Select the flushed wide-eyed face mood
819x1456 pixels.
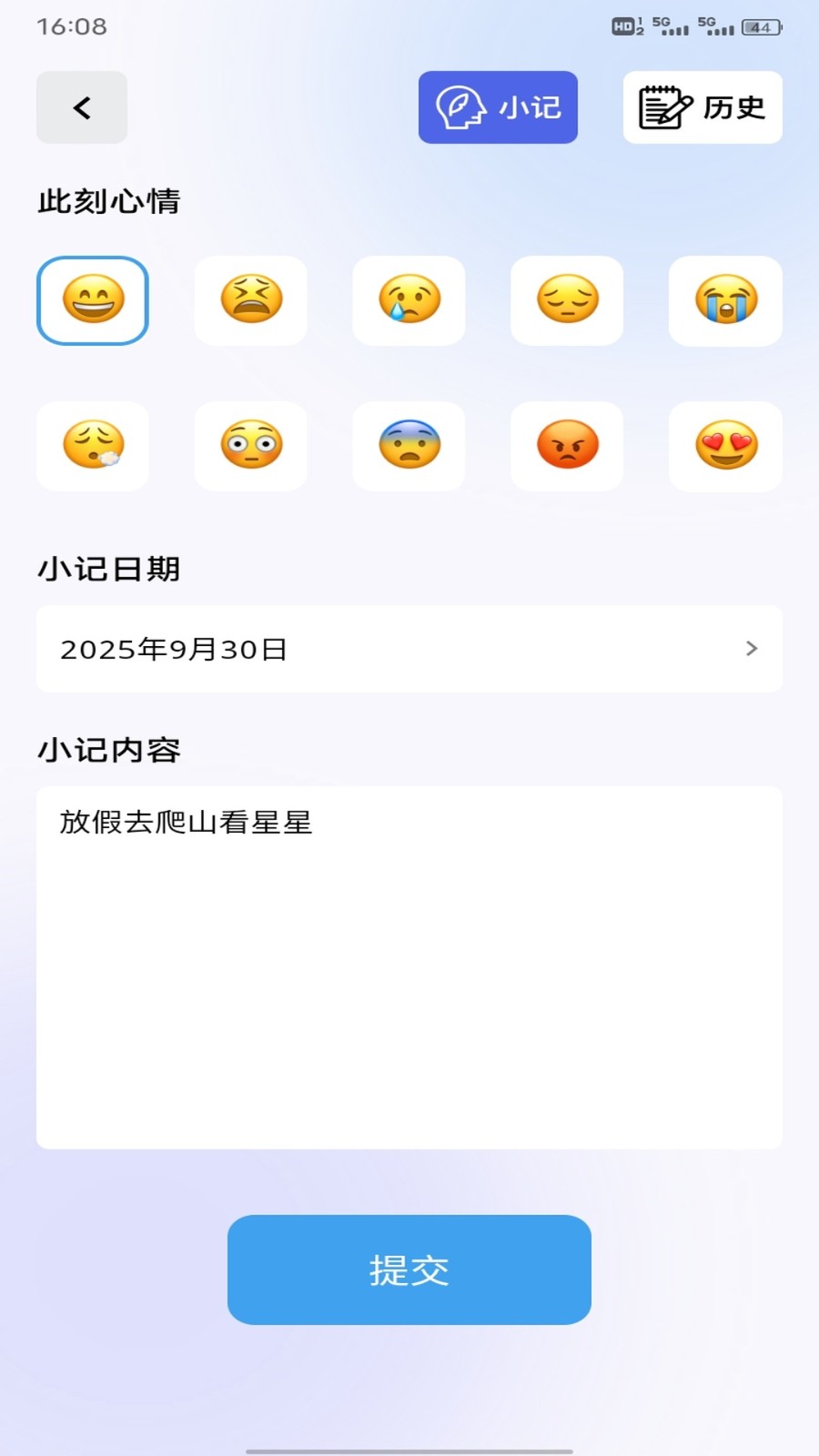[x=251, y=446]
